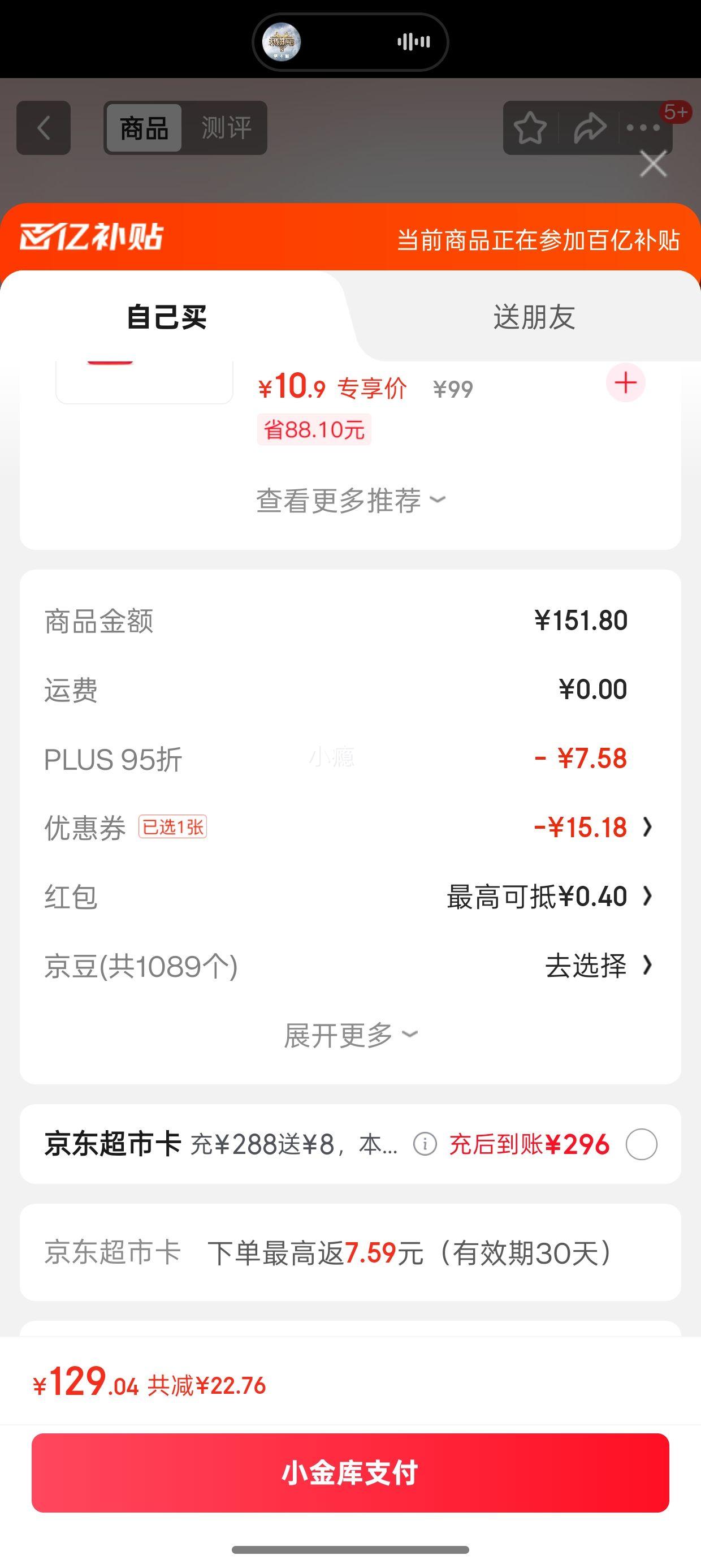Switch to the 送朋友 tab
The image size is (701, 1568).
pos(534,317)
